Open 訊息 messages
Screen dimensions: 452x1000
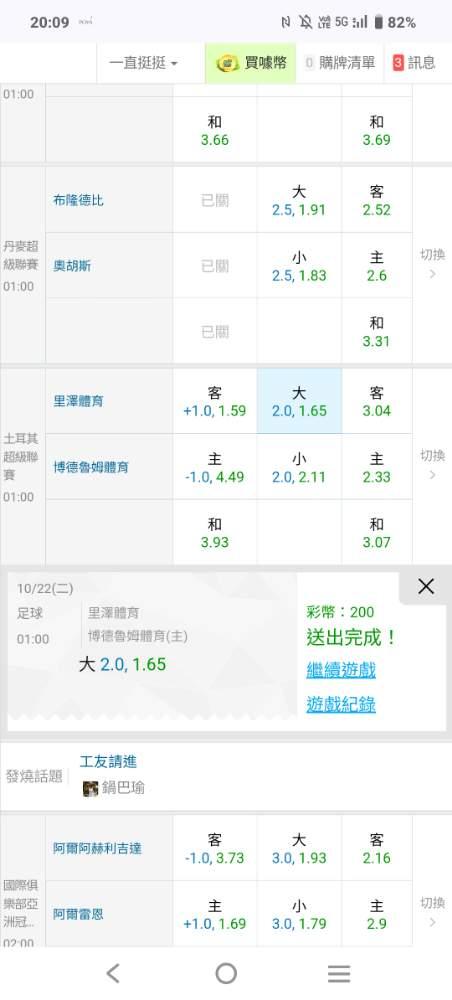pyautogui.click(x=414, y=62)
